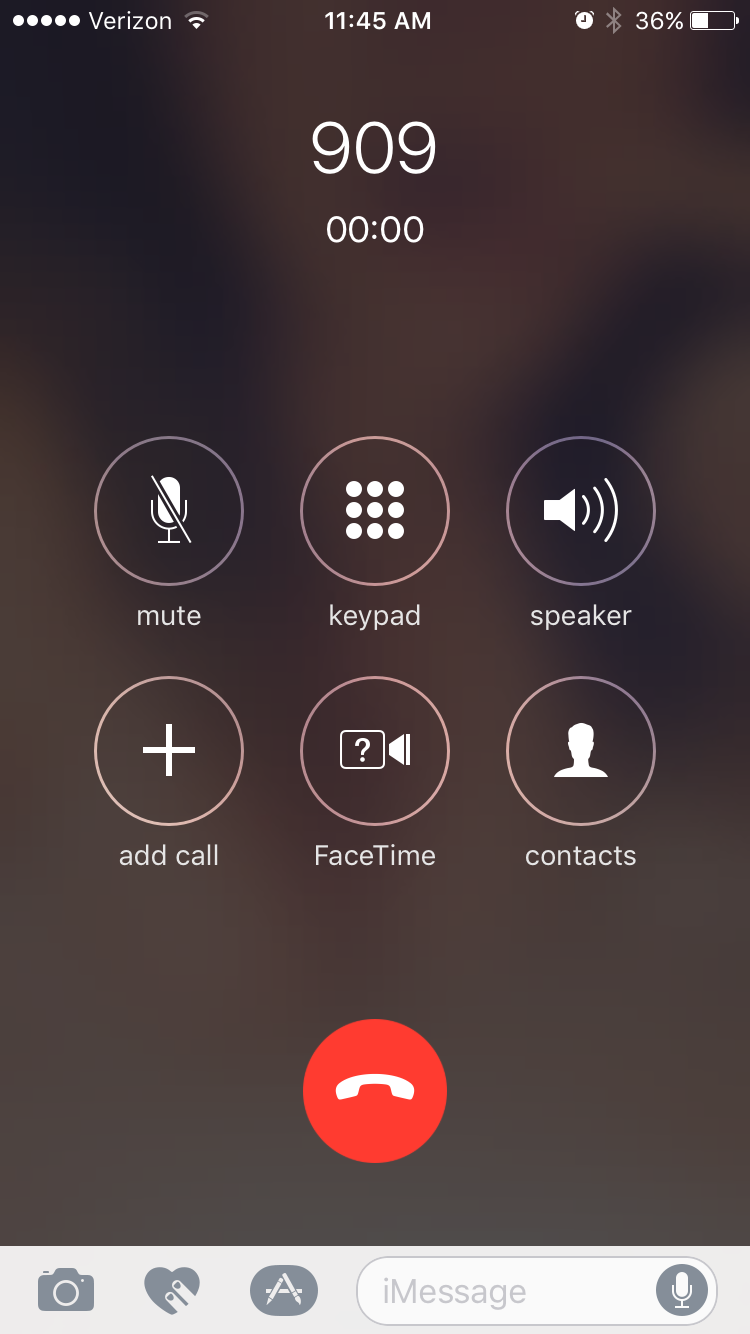Screen dimensions: 750x1334
Task: Open contacts from call screen
Action: pyautogui.click(x=580, y=750)
